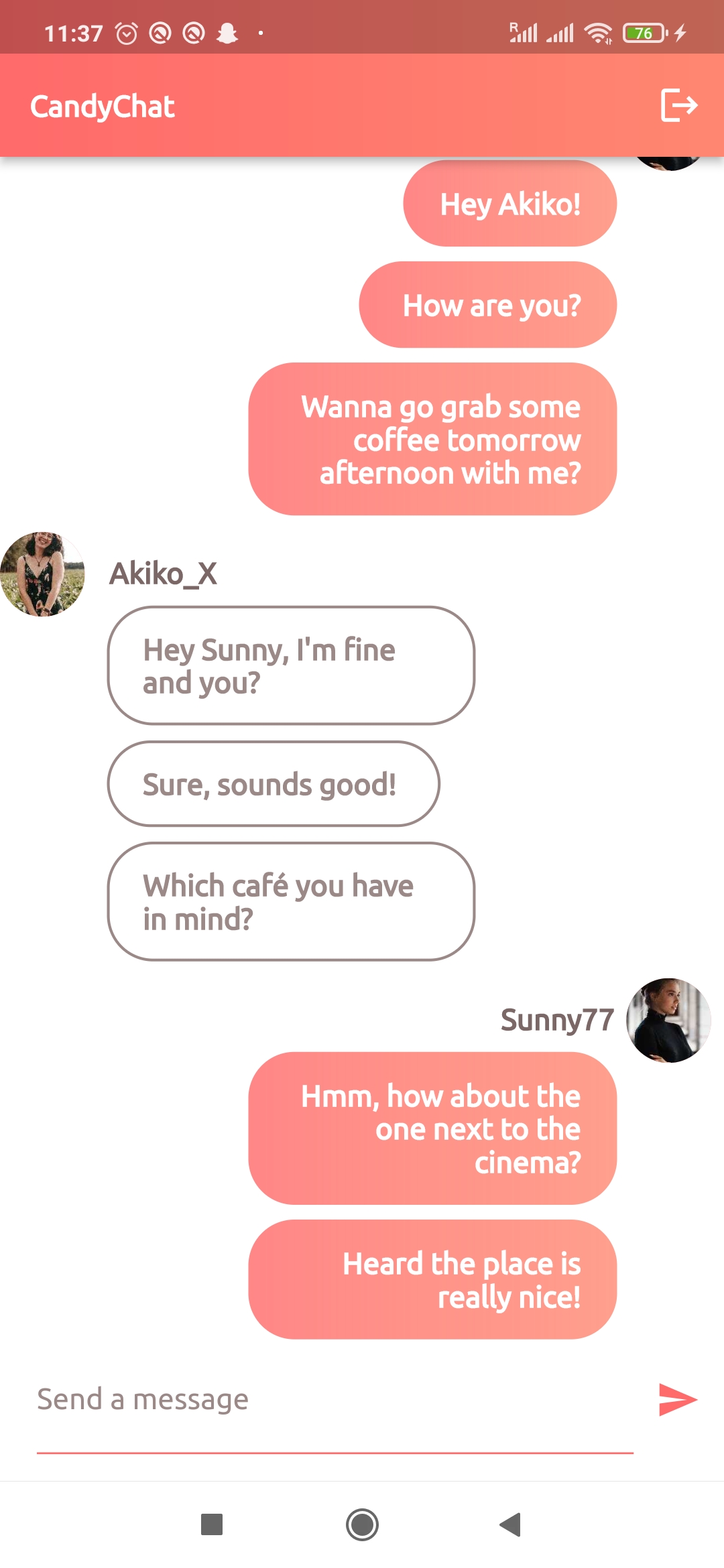Tap the CandyChat app title
Screen dimensions: 724x1568
point(103,106)
